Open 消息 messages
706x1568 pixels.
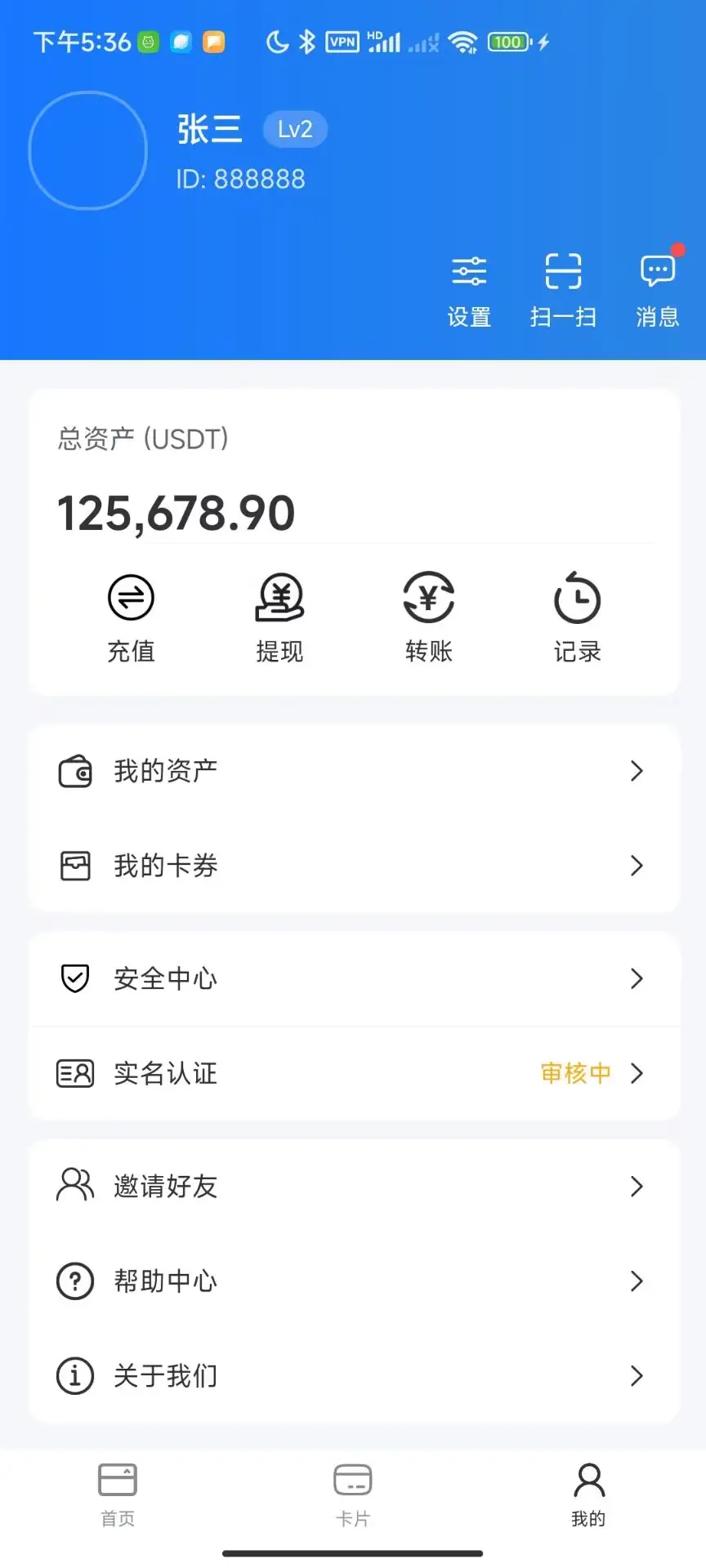tap(657, 290)
